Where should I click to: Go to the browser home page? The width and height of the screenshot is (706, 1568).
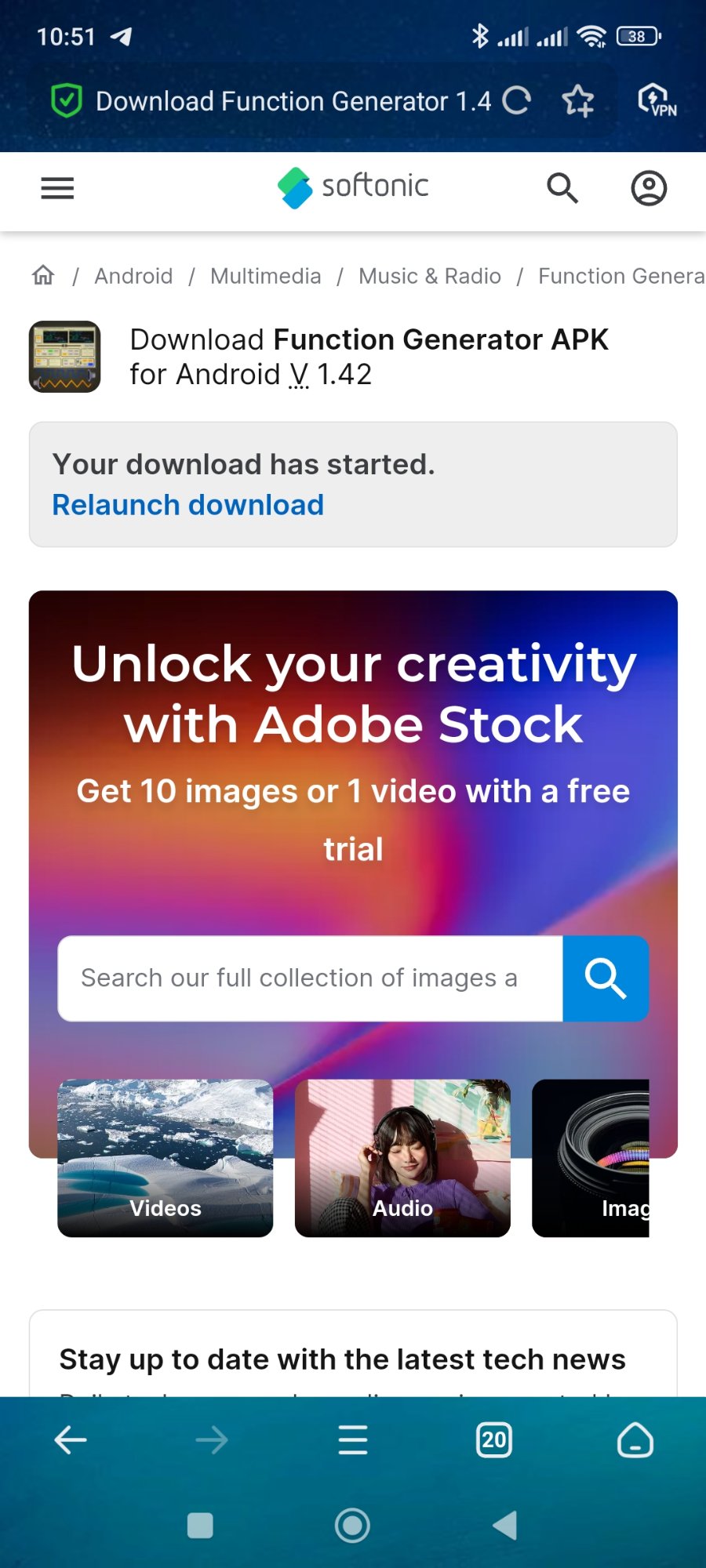tap(635, 1440)
